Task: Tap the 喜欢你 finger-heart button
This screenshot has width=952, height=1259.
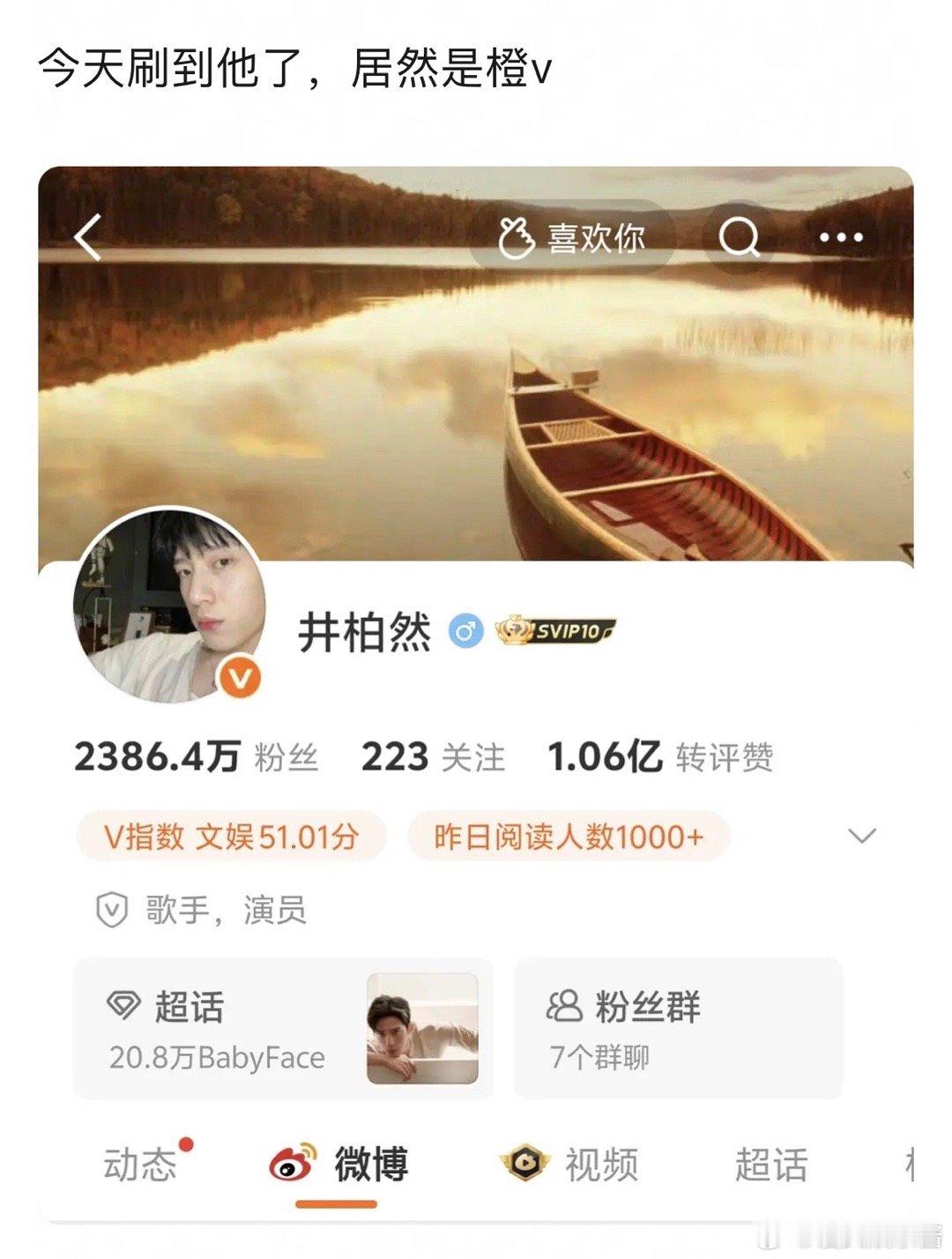Action: click(x=582, y=236)
